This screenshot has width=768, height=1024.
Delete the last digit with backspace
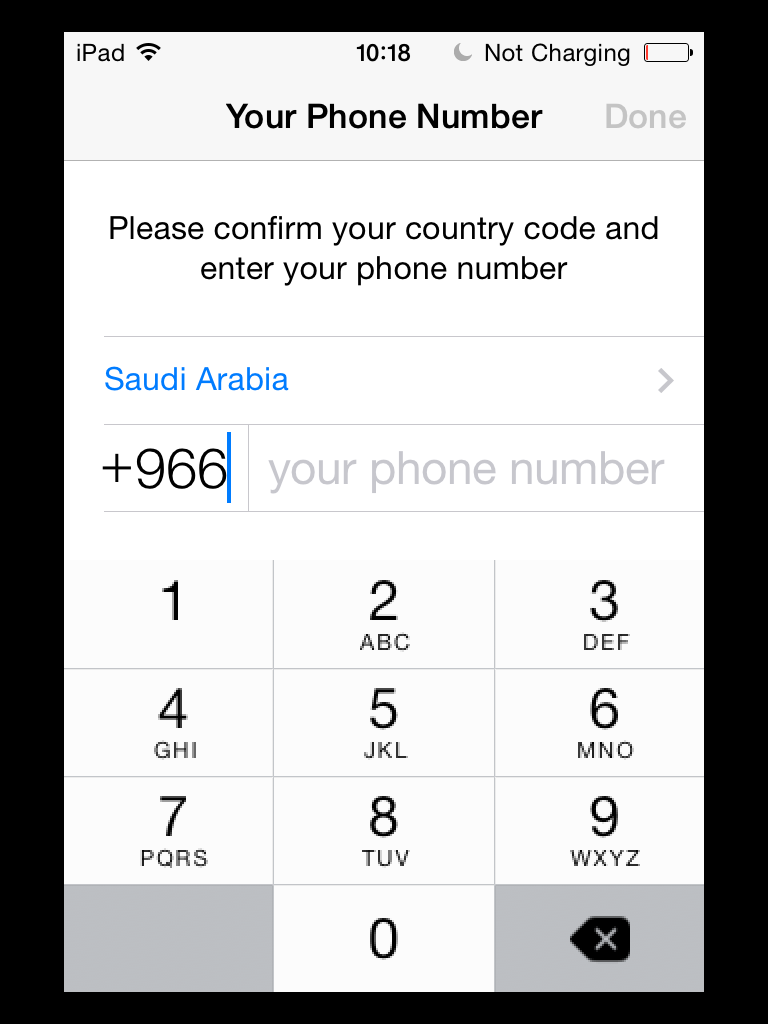click(600, 938)
